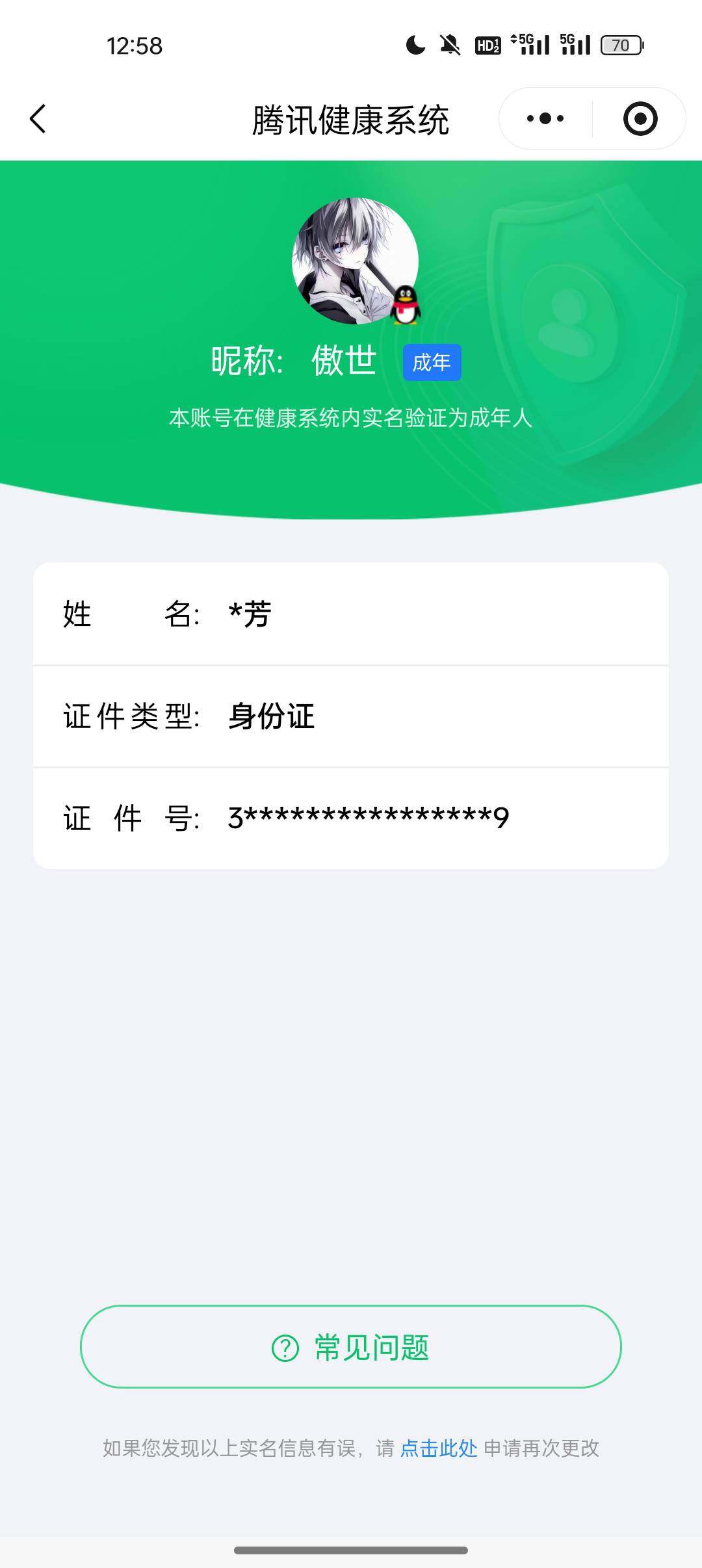This screenshot has height=1568, width=702.
Task: Open the 常见问题 FAQ button
Action: (351, 1363)
